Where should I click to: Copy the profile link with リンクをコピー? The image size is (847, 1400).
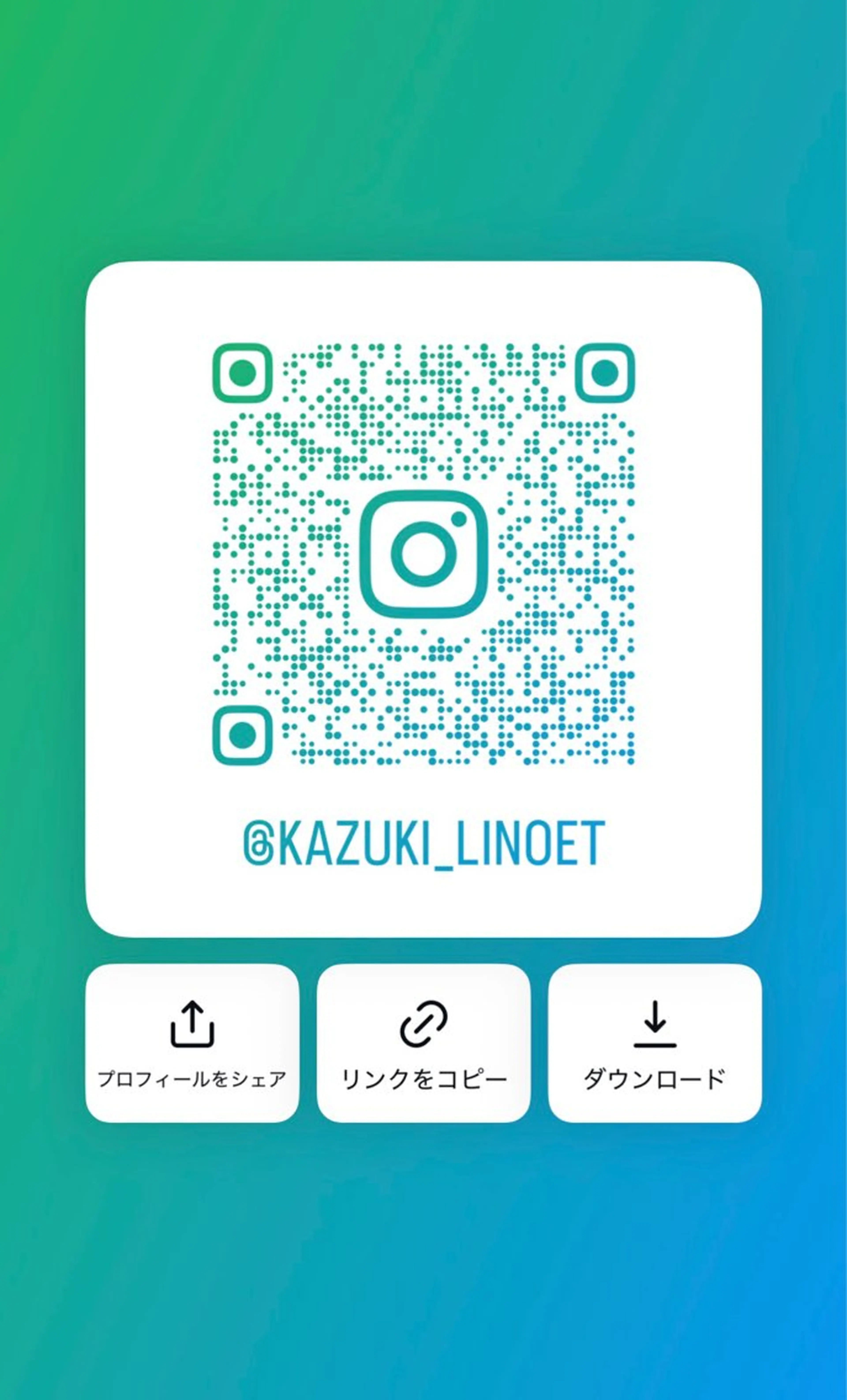(x=423, y=1043)
